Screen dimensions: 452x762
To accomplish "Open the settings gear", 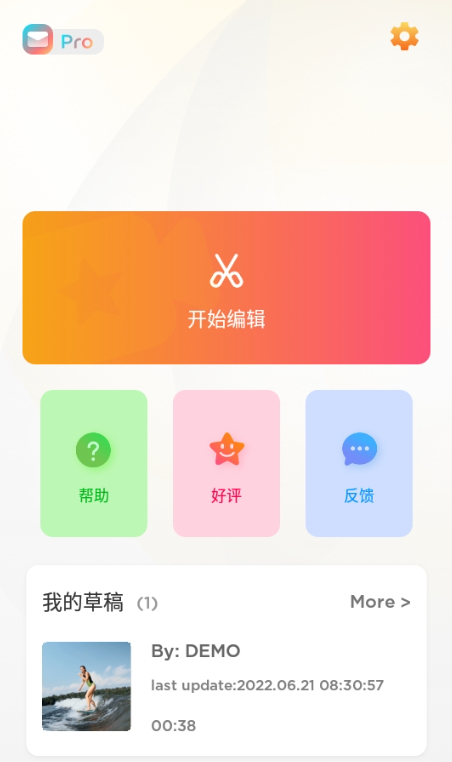I will (404, 37).
